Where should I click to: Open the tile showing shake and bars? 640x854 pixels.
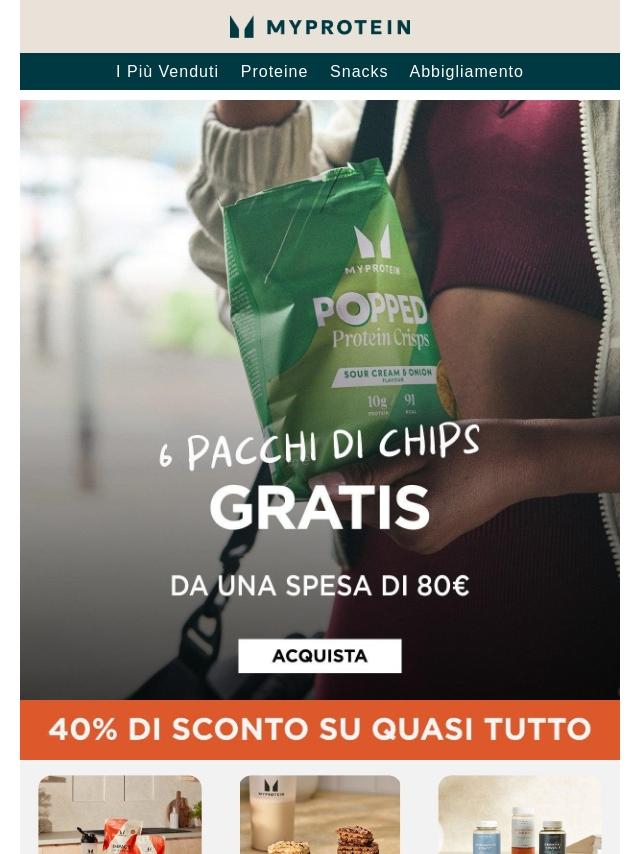click(320, 815)
